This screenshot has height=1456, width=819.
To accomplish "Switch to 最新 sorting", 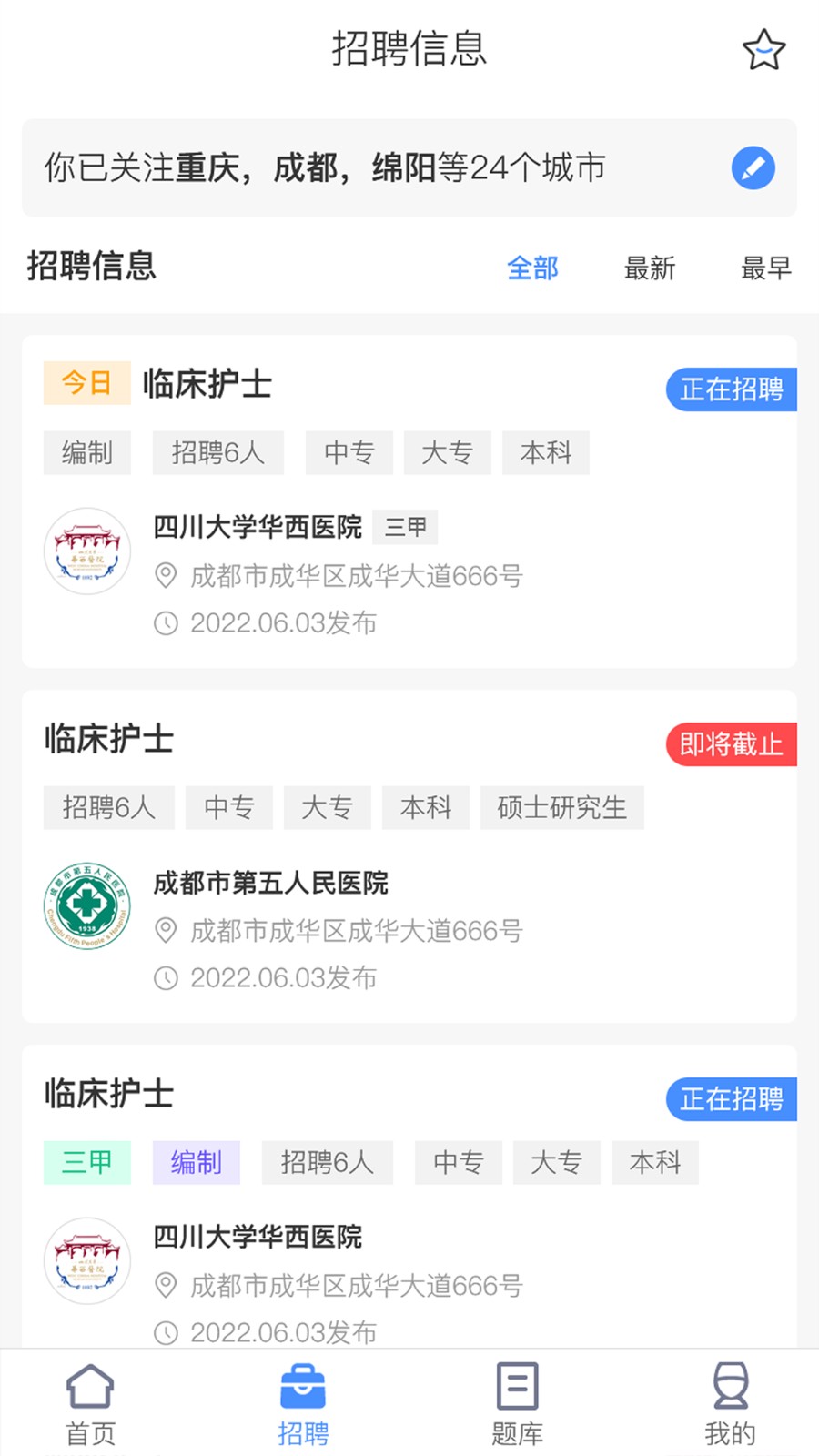I will tap(650, 268).
